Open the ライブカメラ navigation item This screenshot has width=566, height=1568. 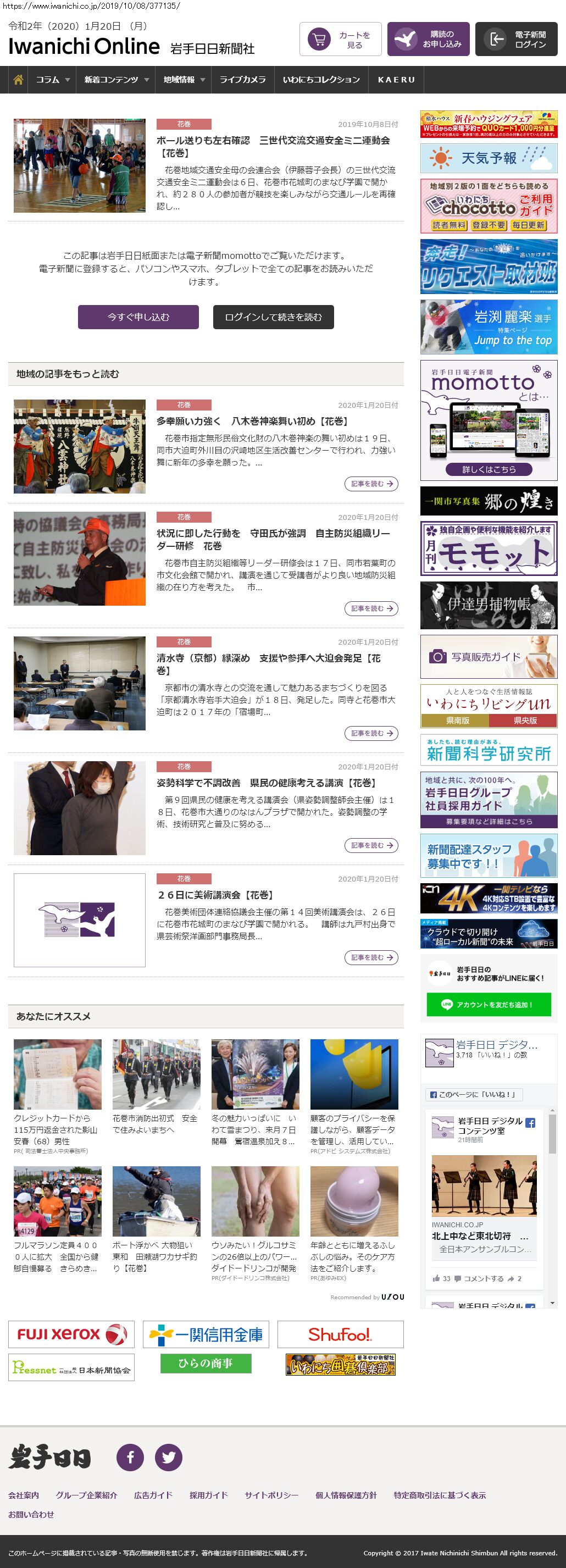[x=242, y=80]
